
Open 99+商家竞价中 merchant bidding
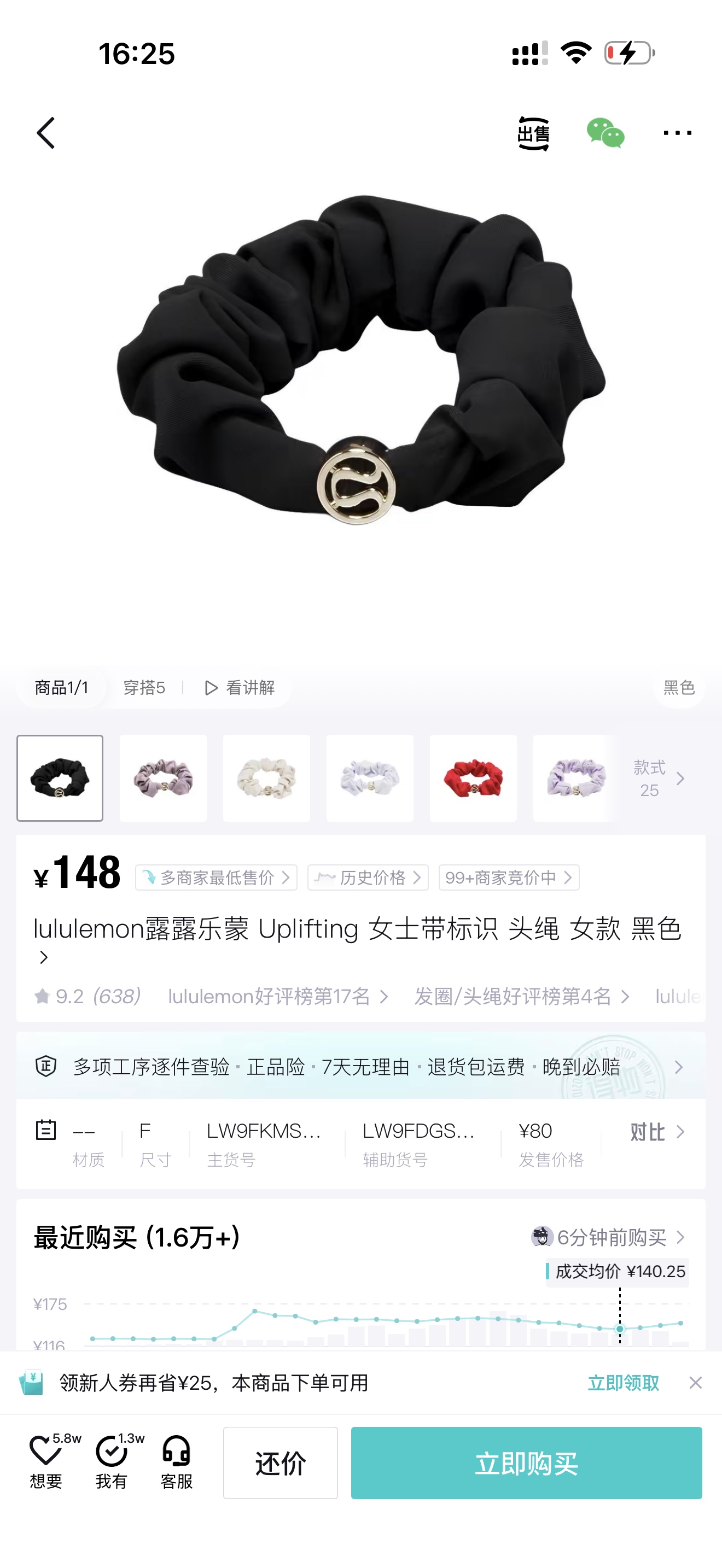coord(509,877)
